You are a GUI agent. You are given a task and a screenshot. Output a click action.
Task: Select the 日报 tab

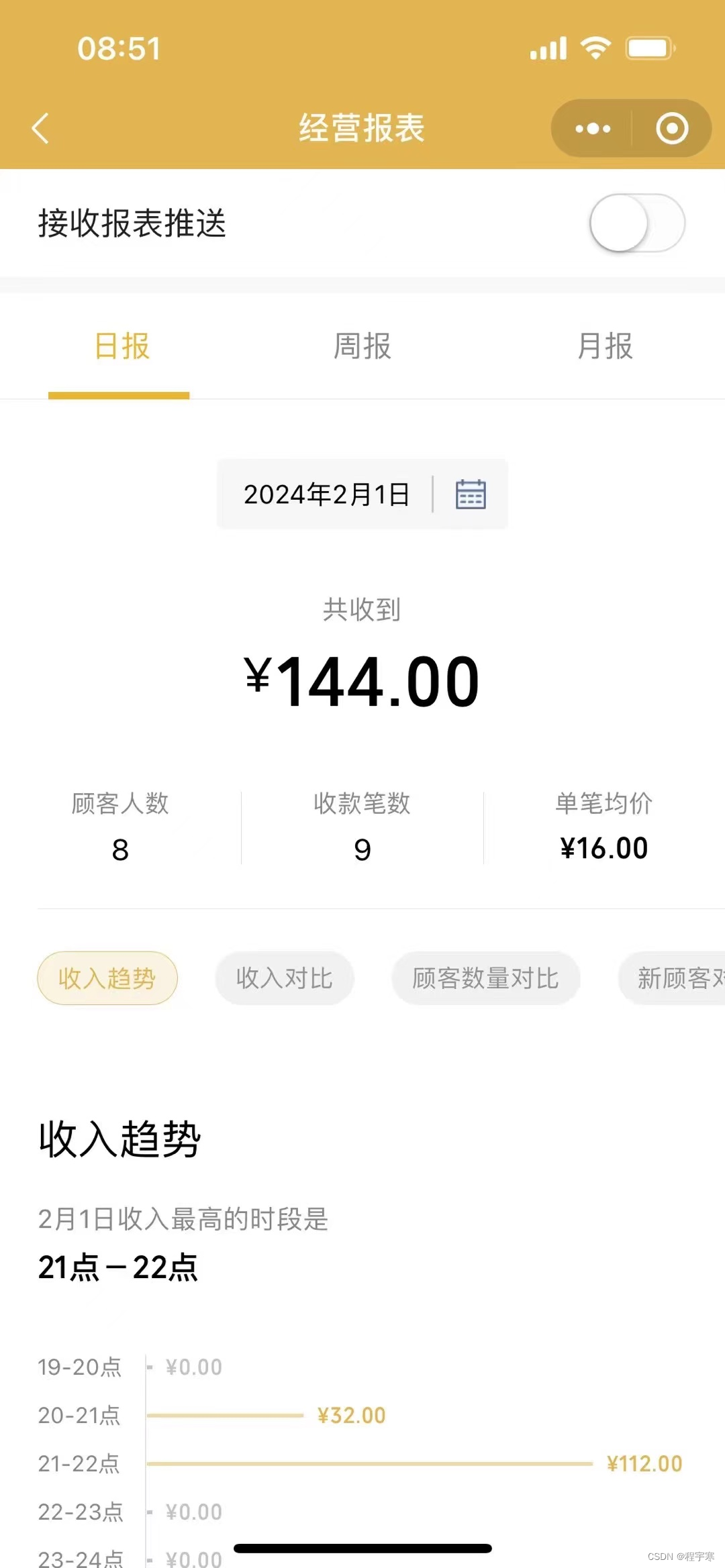(122, 347)
